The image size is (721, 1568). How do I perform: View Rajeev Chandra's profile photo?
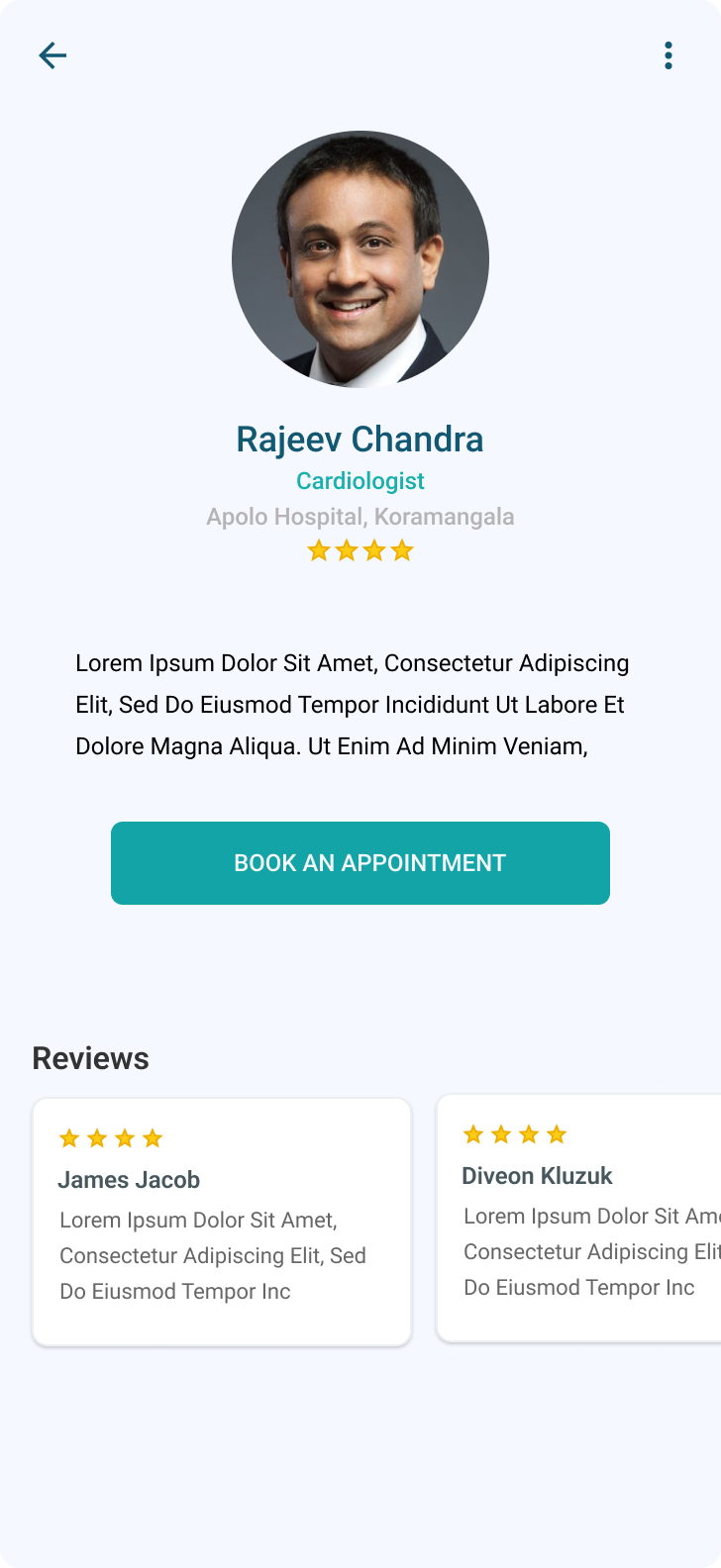(360, 259)
